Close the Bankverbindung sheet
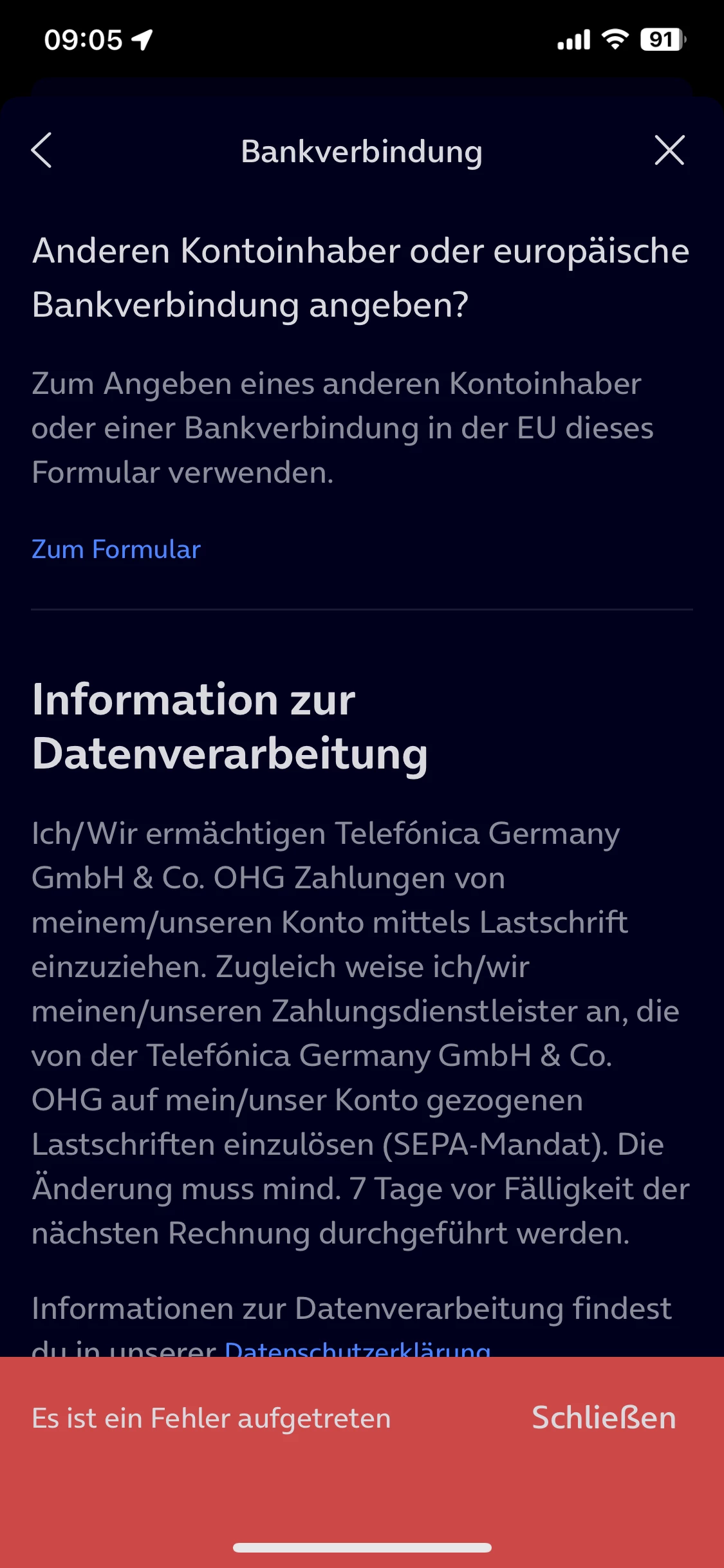 [x=669, y=151]
